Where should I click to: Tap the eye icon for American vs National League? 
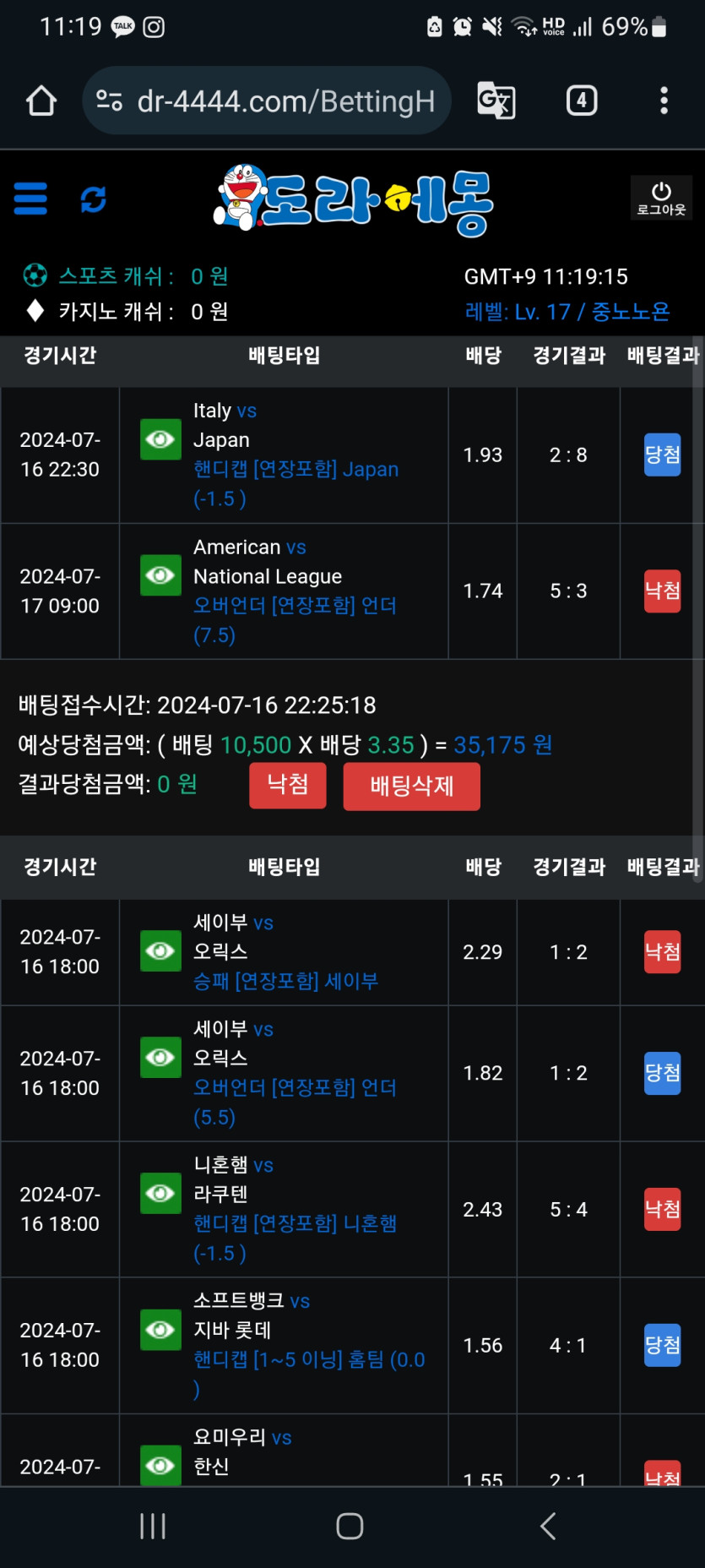tap(160, 575)
